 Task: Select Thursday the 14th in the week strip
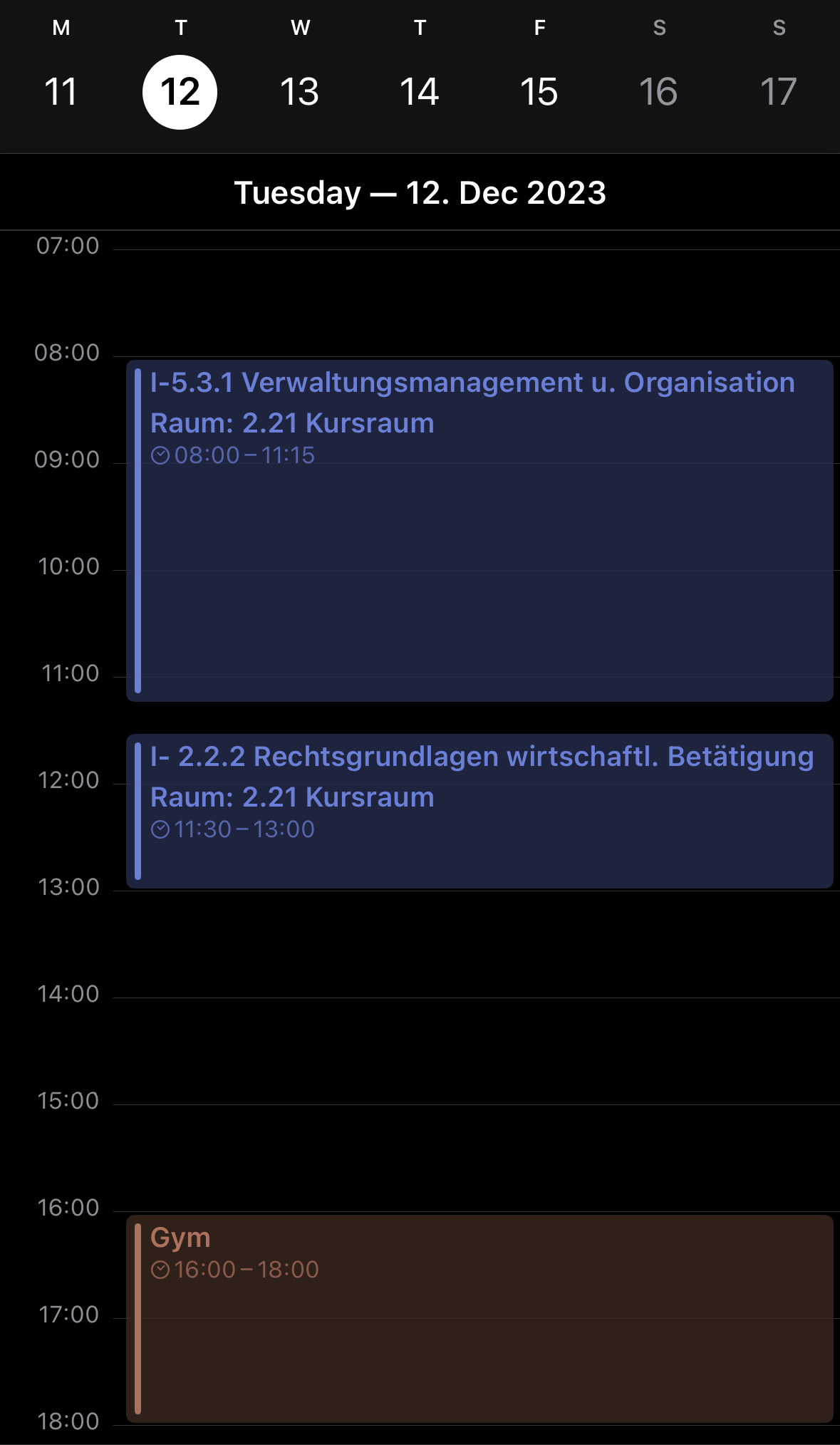[x=420, y=90]
